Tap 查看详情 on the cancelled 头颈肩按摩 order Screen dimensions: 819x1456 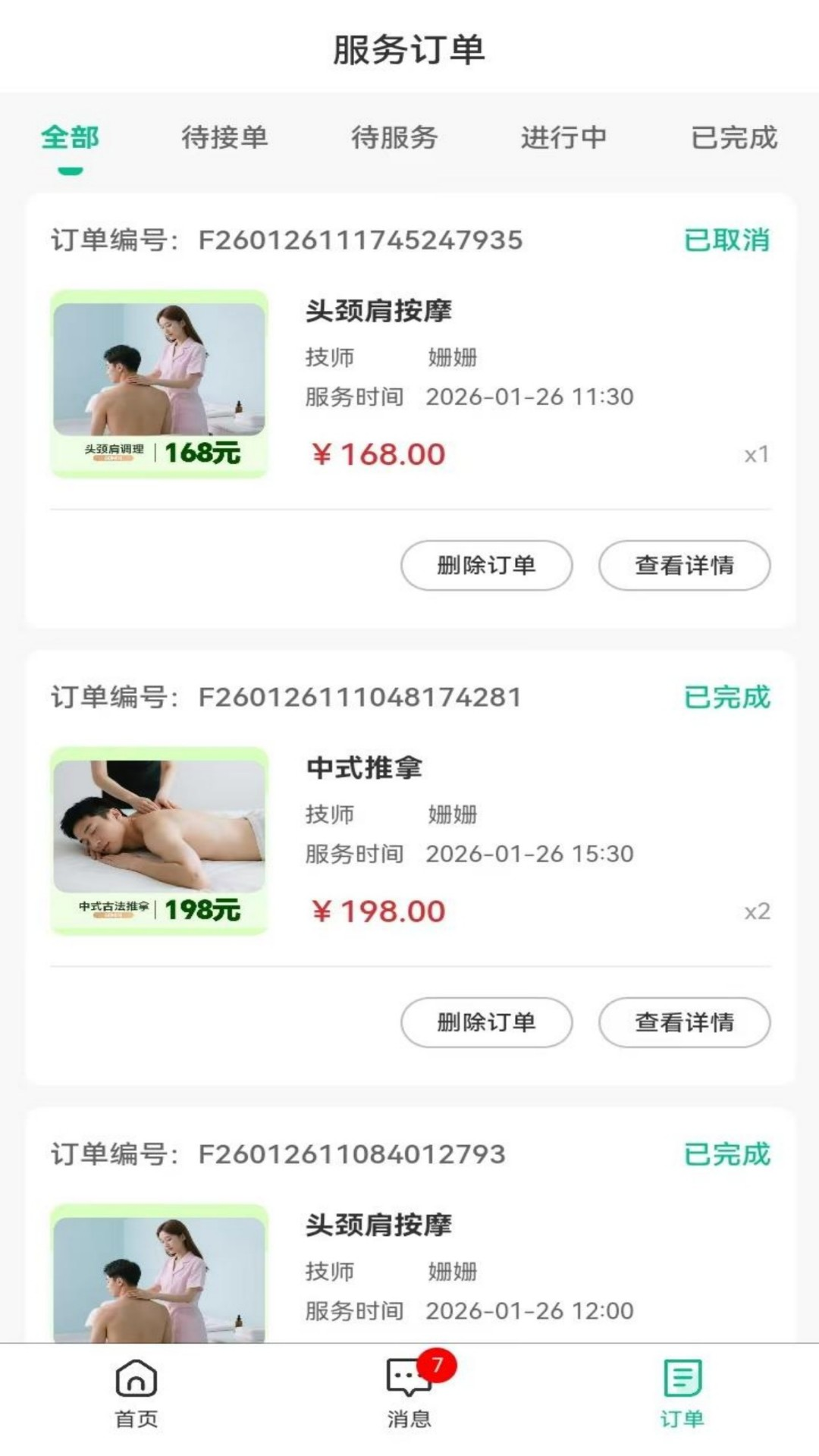coord(683,565)
